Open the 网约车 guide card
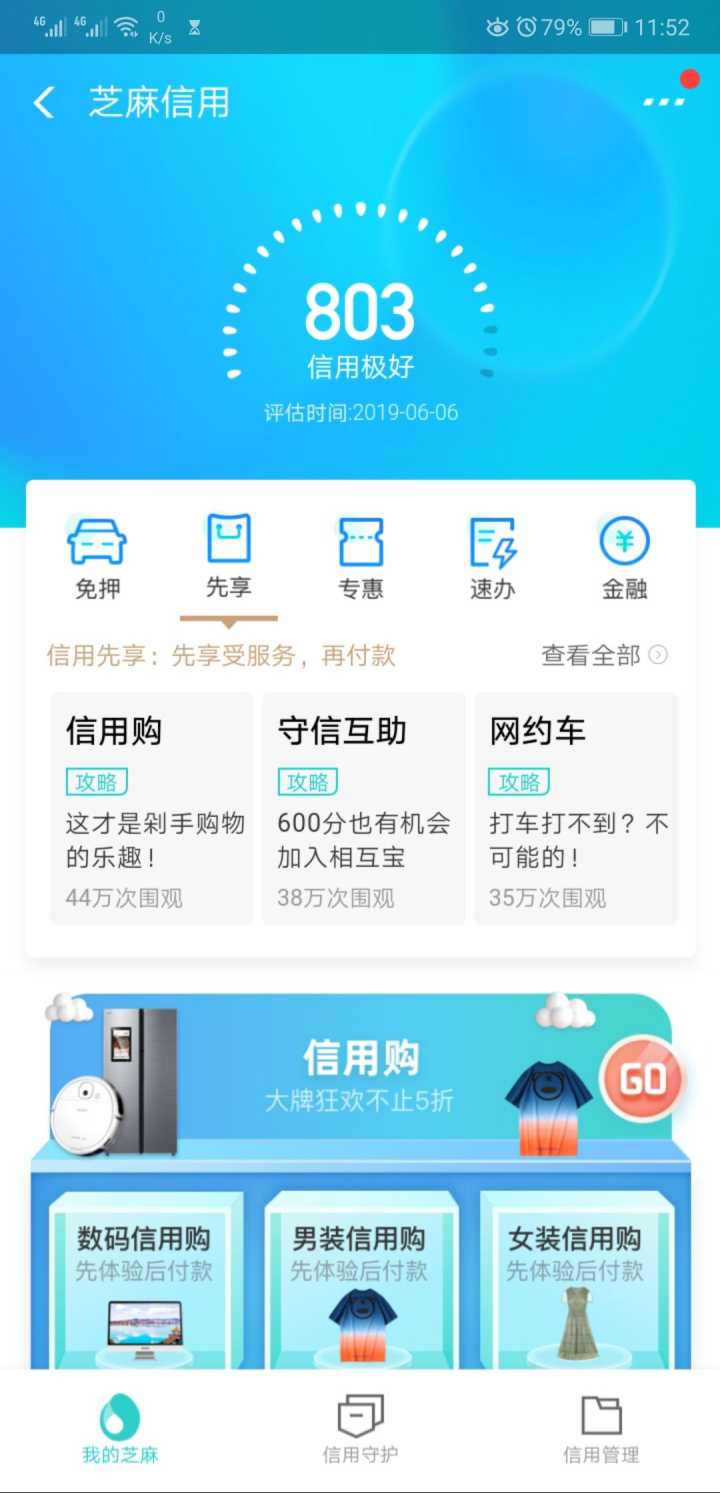Screen dimensions: 720x1493 click(x=575, y=808)
